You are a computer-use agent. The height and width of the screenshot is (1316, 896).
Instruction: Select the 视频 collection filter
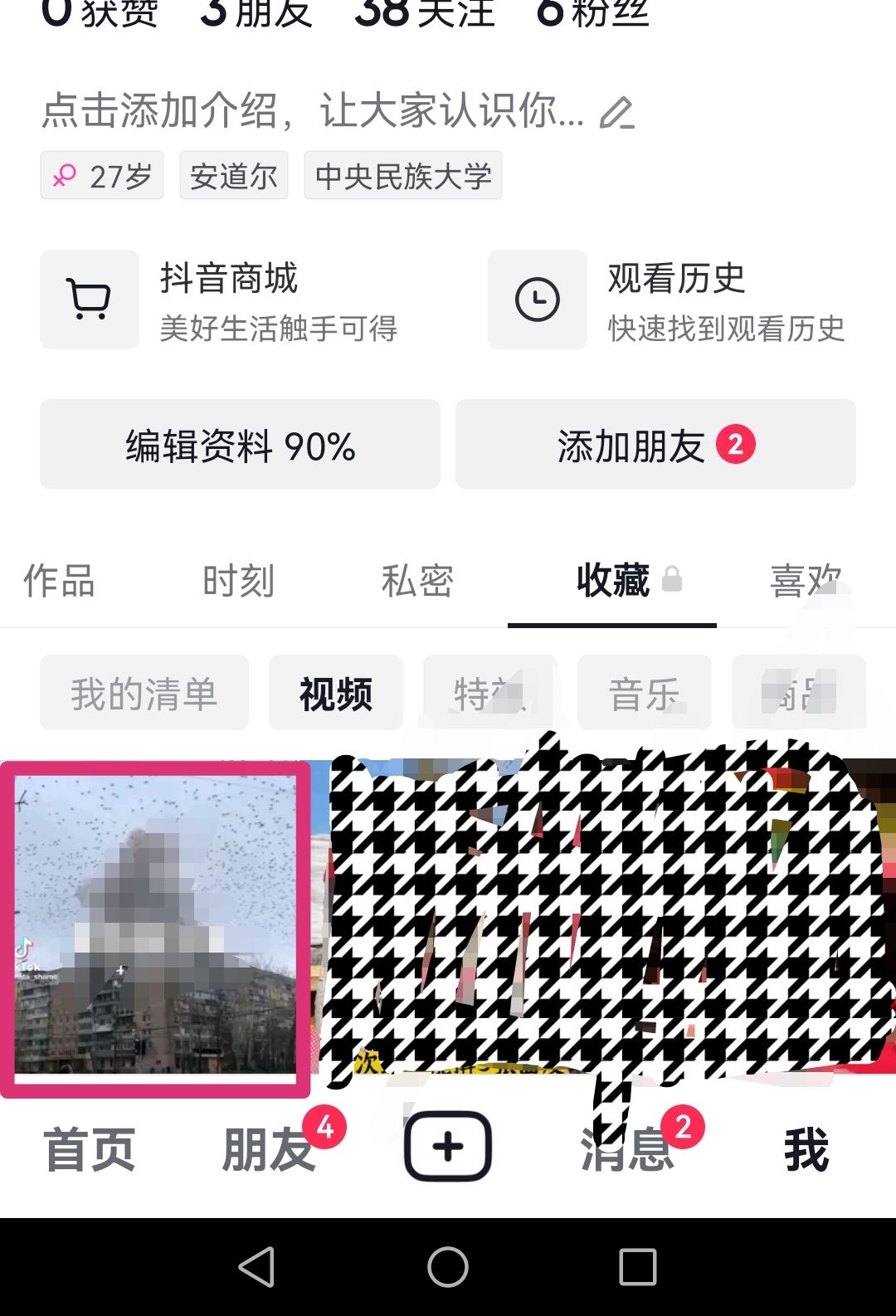coord(335,692)
